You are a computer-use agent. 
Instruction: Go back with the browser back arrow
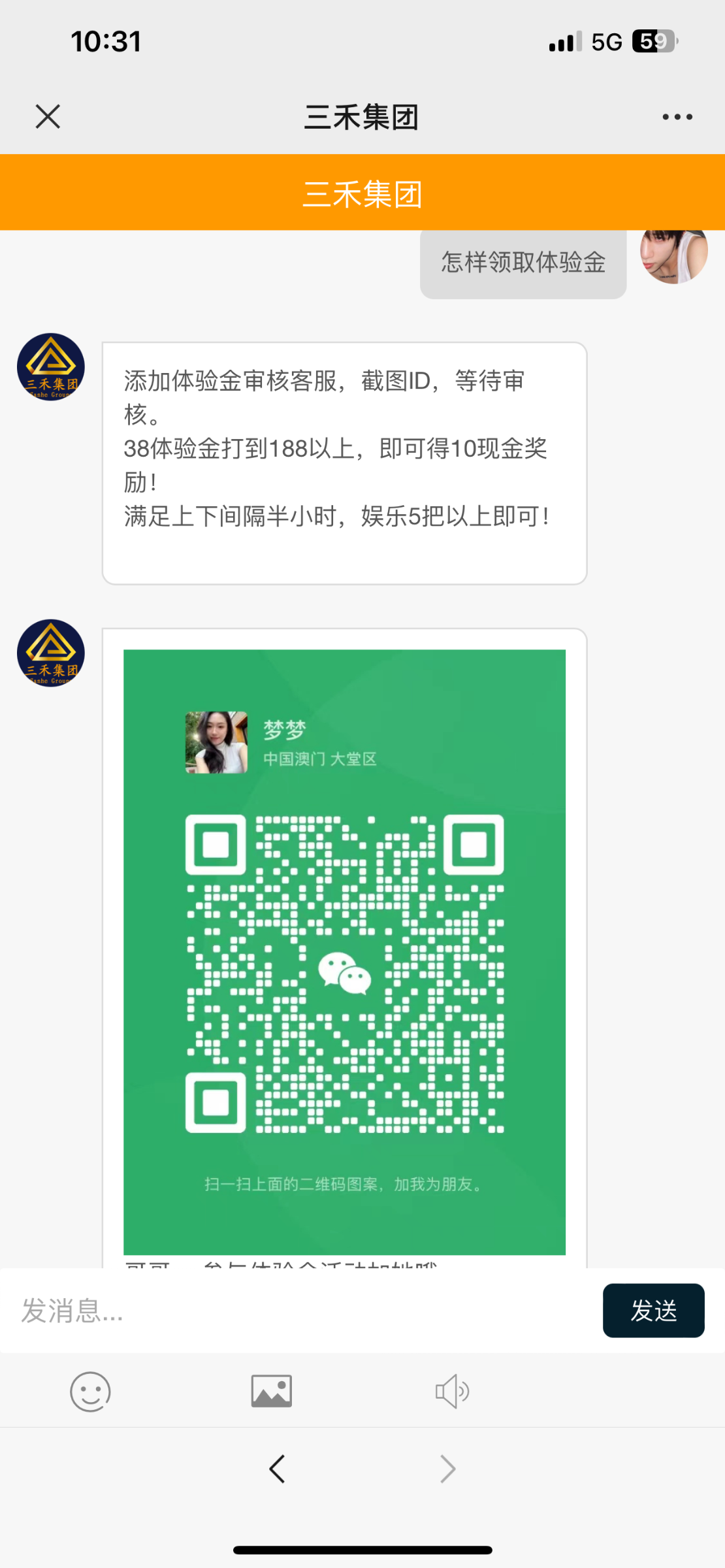coord(278,1469)
